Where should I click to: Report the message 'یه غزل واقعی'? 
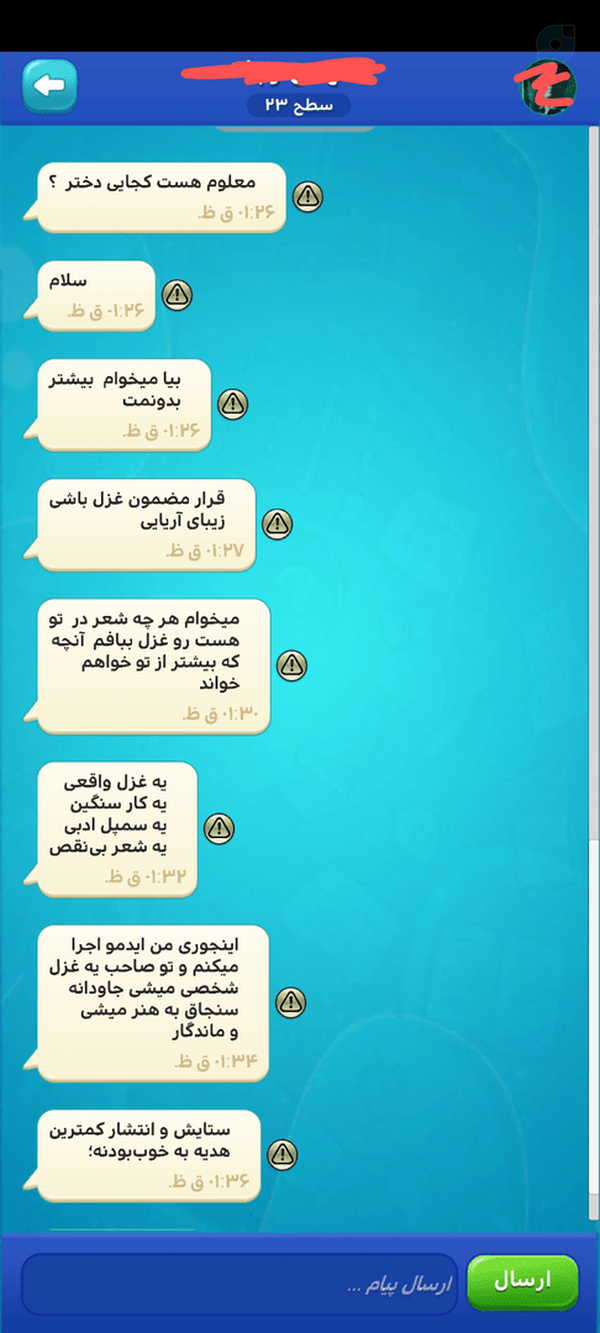(x=219, y=828)
